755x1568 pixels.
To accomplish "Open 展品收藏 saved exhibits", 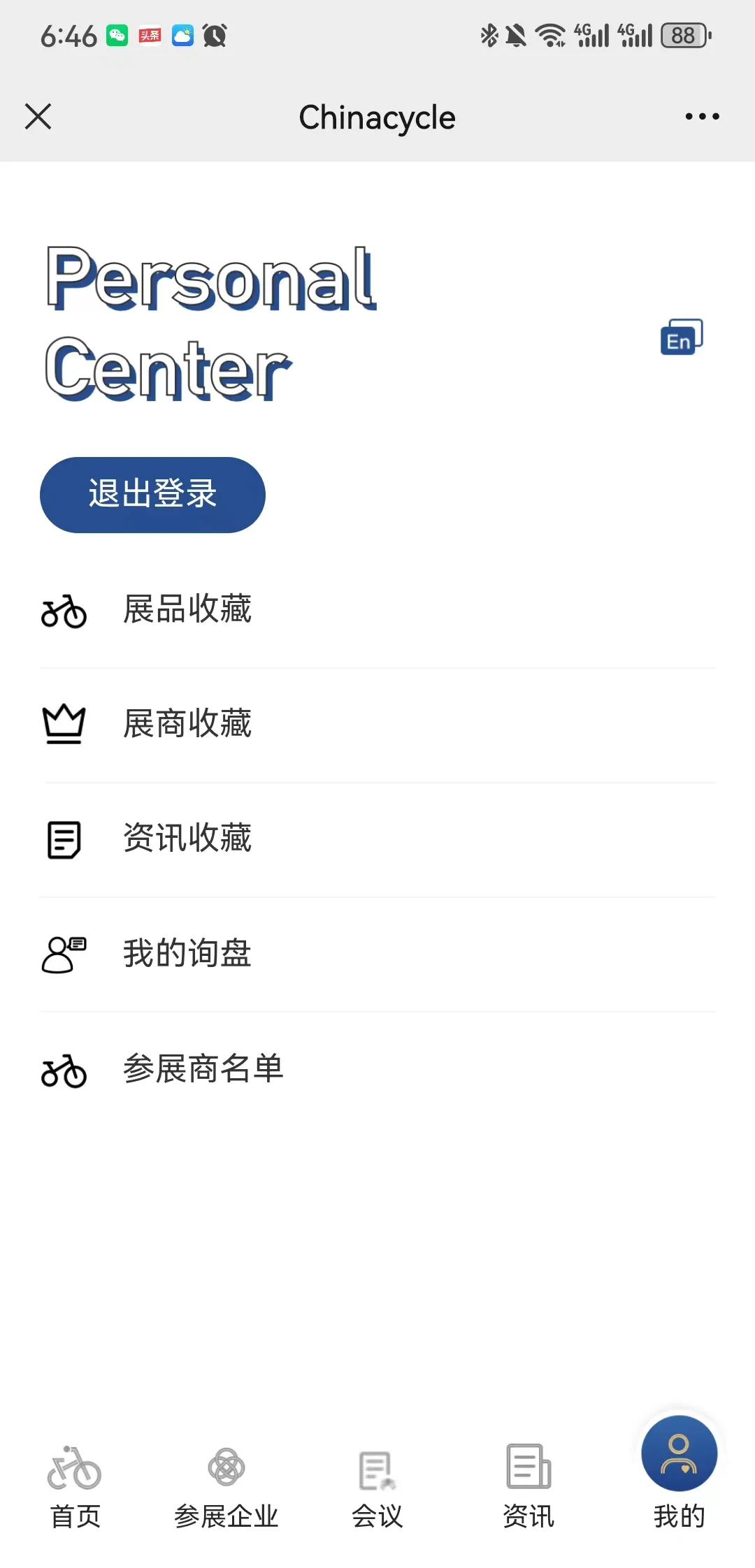I will point(187,609).
